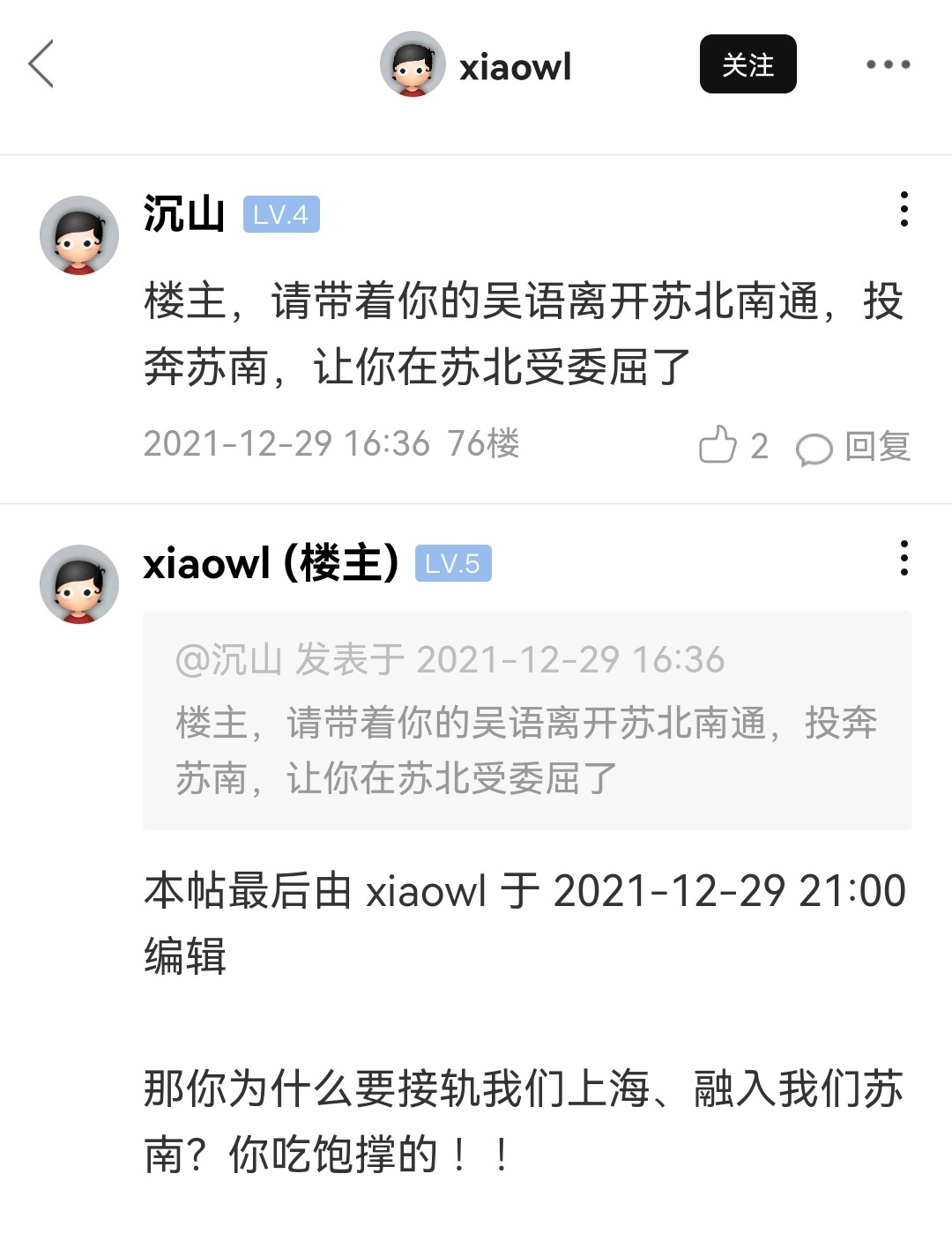Viewport: 952px width, 1248px height.
Task: Open xiaowl's profile from the header avatar
Action: (x=413, y=64)
